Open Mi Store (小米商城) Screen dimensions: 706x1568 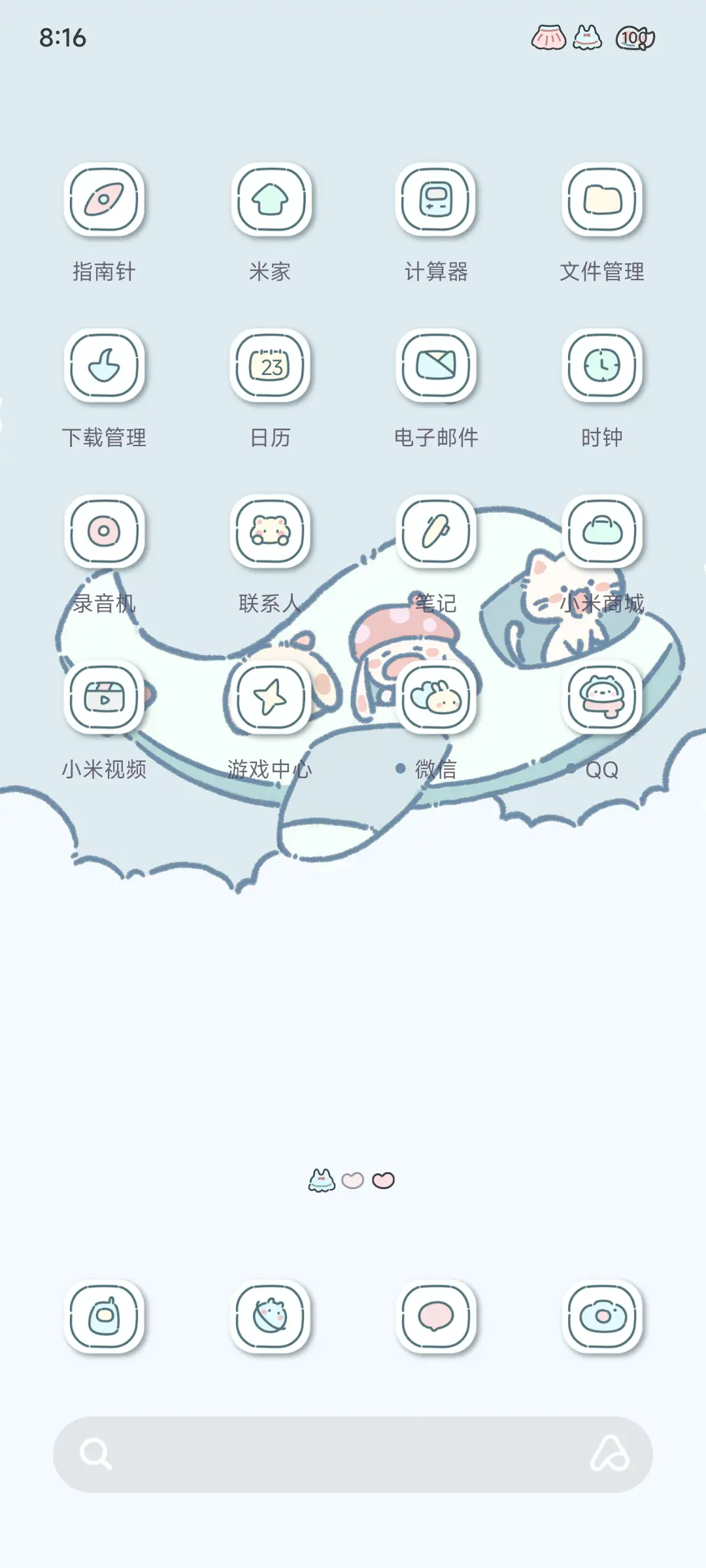coord(601,532)
